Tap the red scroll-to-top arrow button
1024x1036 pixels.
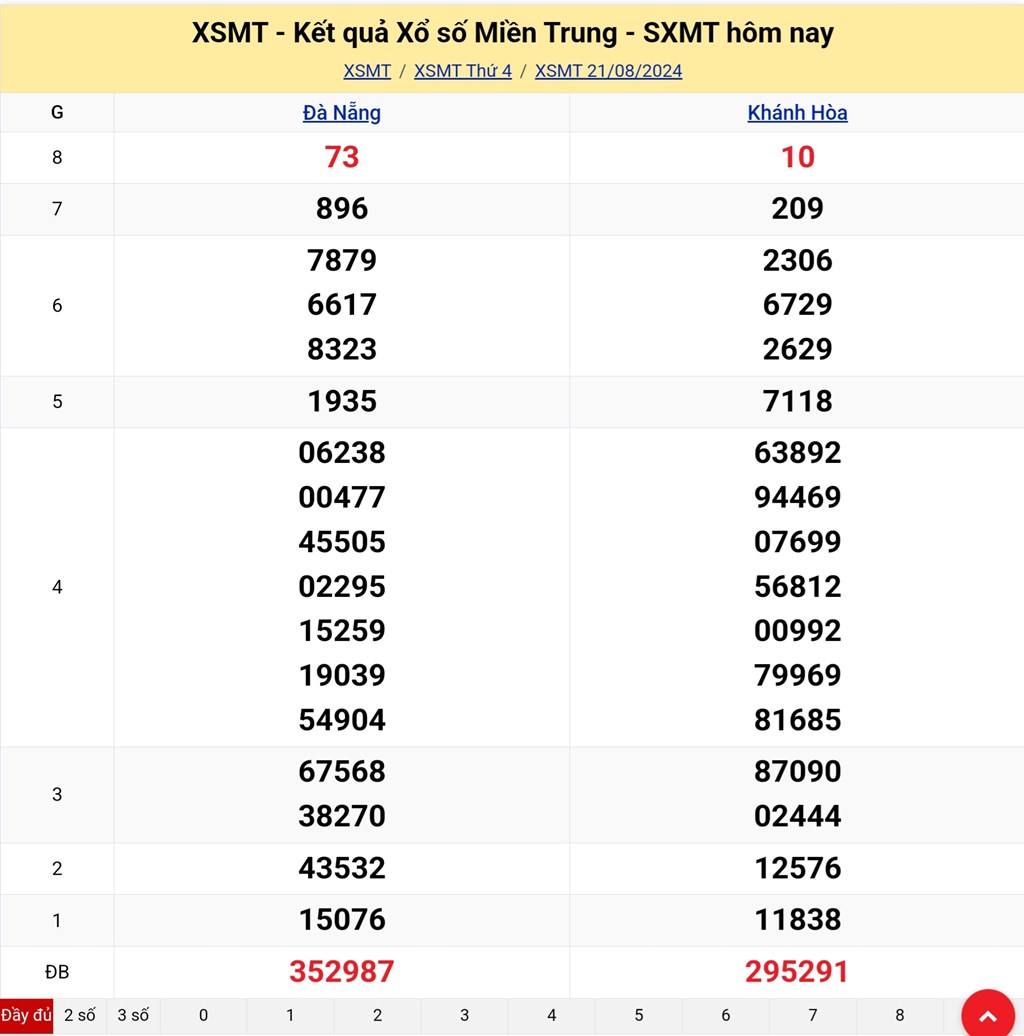(x=988, y=1014)
